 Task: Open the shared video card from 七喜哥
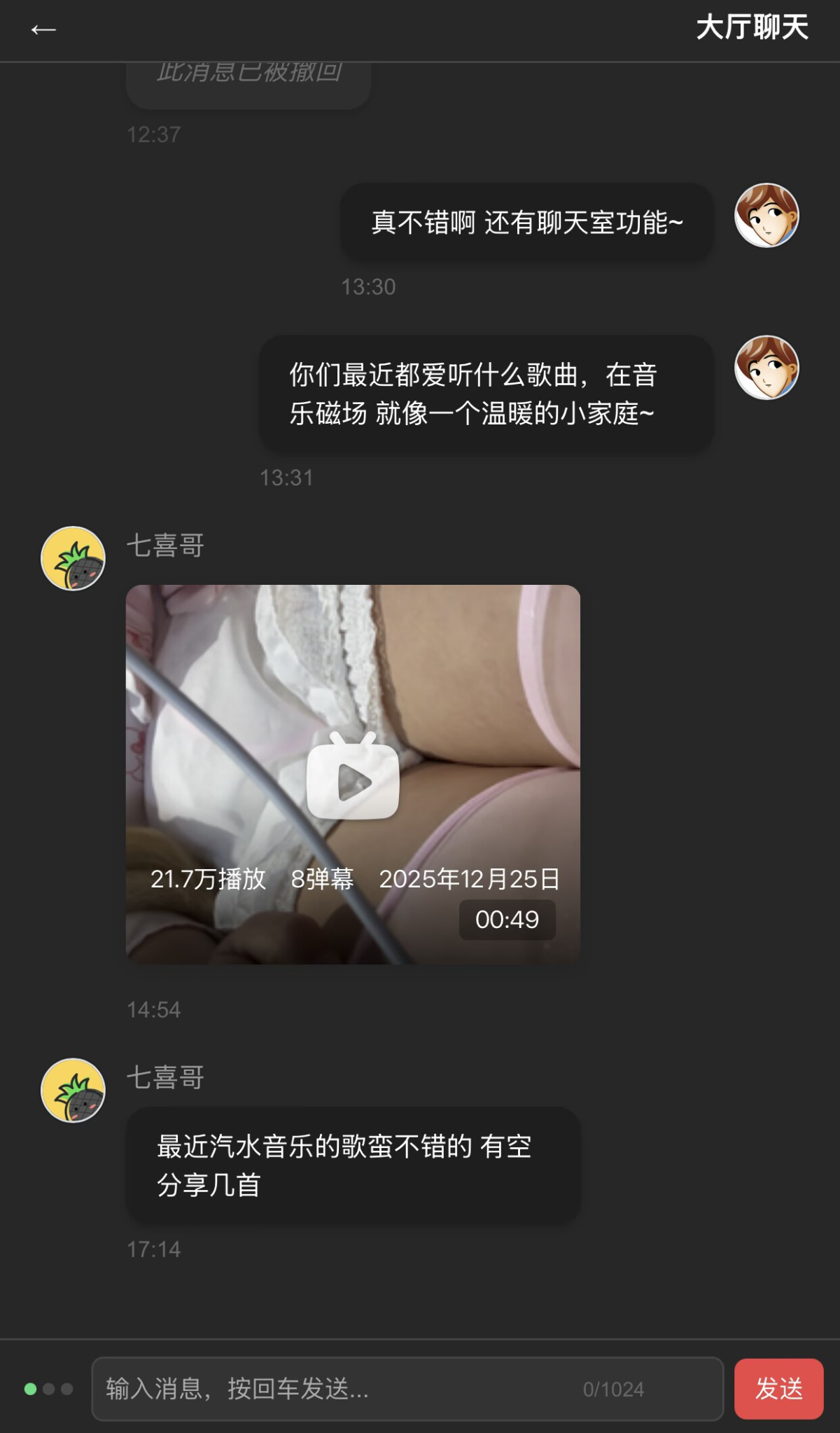(353, 775)
